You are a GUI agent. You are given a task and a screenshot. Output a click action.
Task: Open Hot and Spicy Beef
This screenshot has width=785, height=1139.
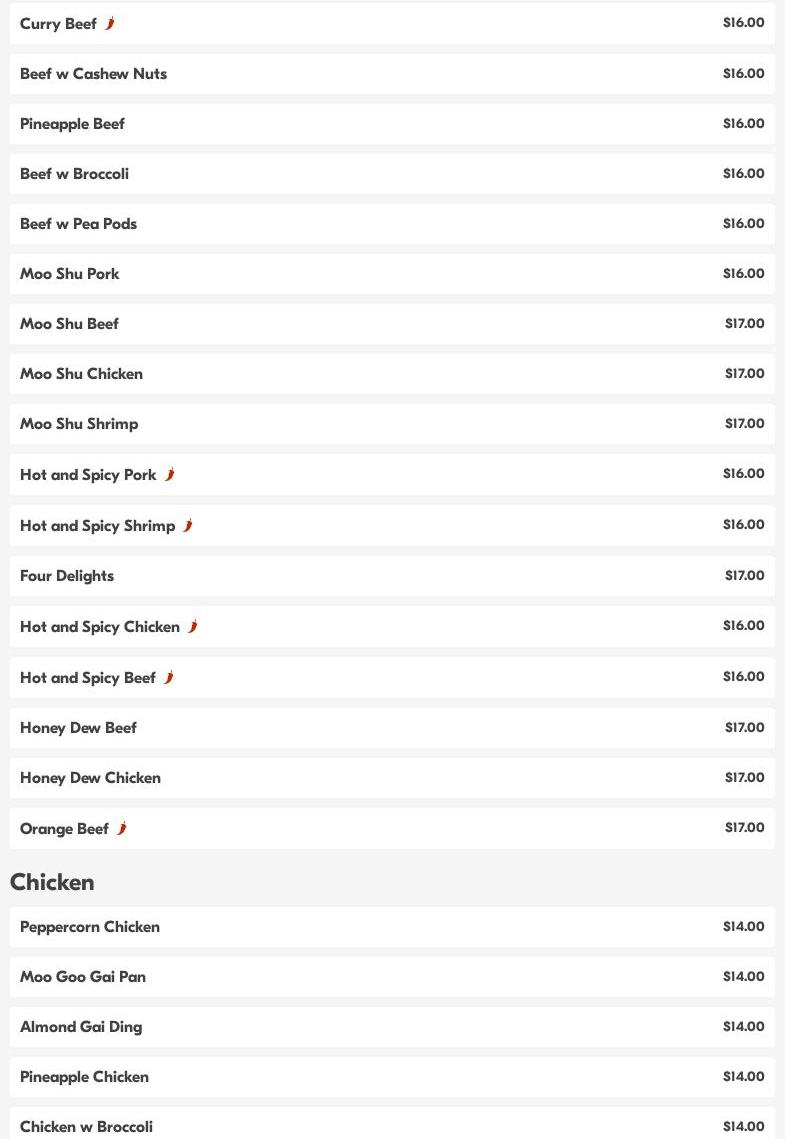coord(88,678)
